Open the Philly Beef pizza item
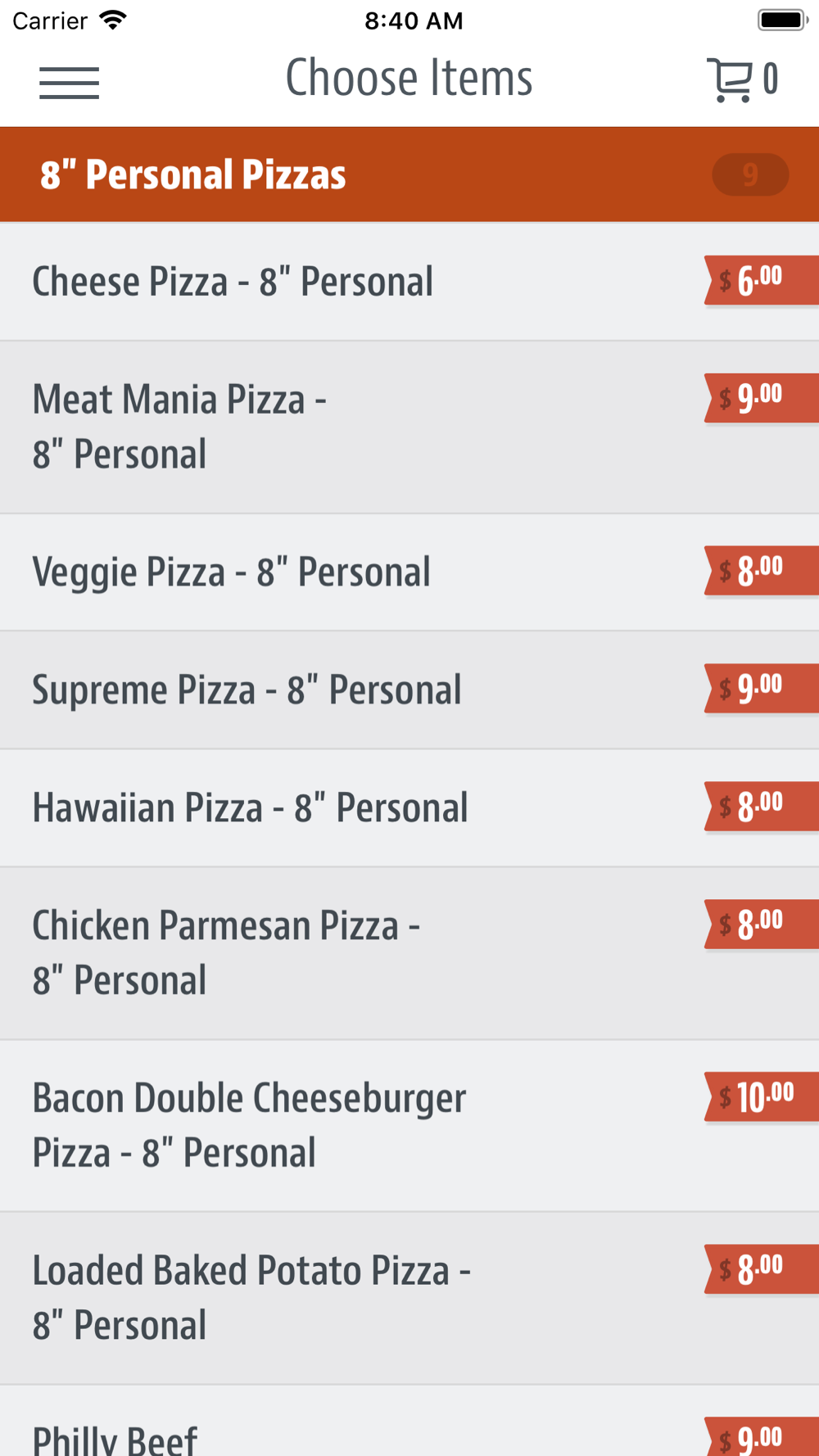 pyautogui.click(x=409, y=1421)
